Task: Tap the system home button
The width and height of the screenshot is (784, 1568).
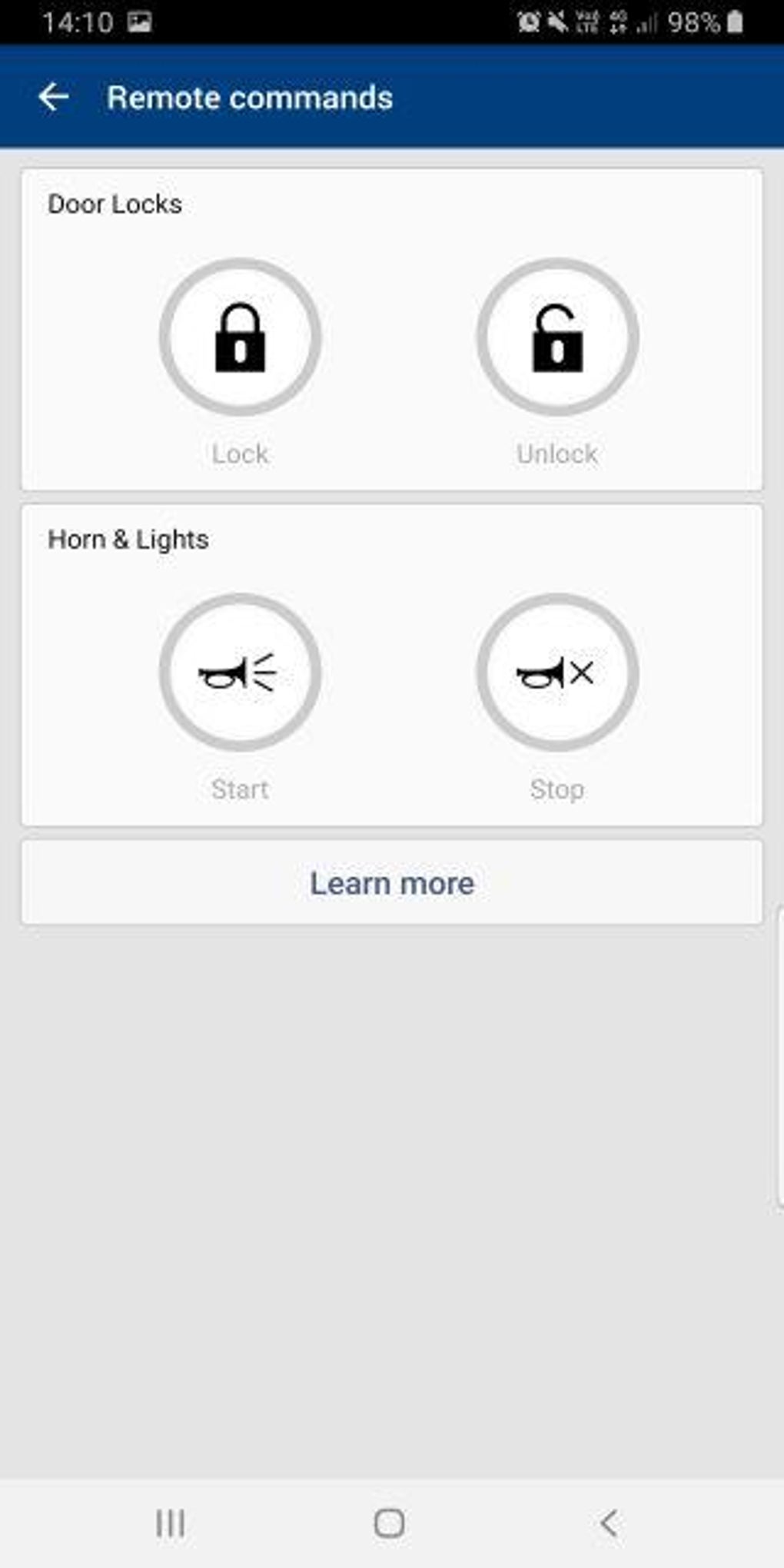Action: point(389,1523)
